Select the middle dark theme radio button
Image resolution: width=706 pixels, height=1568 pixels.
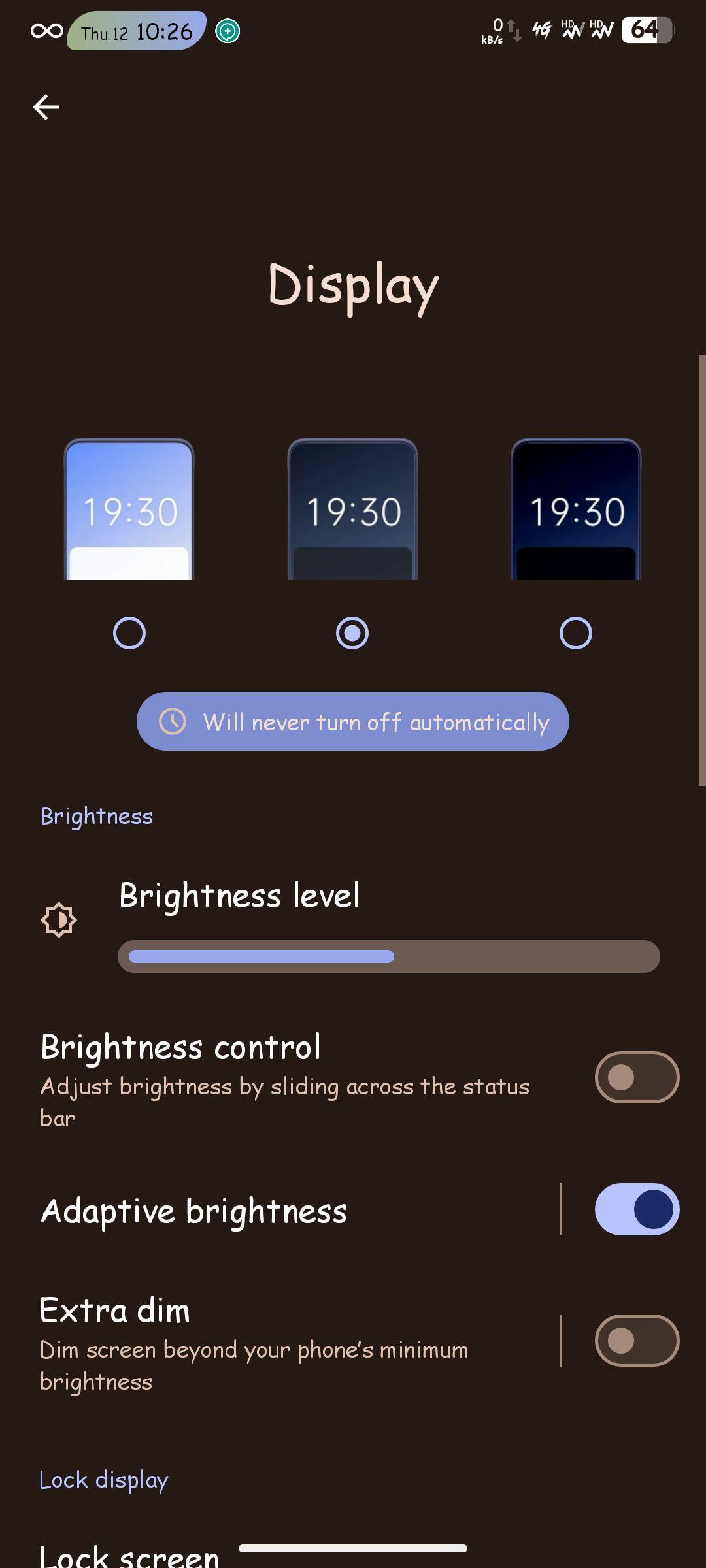[352, 633]
